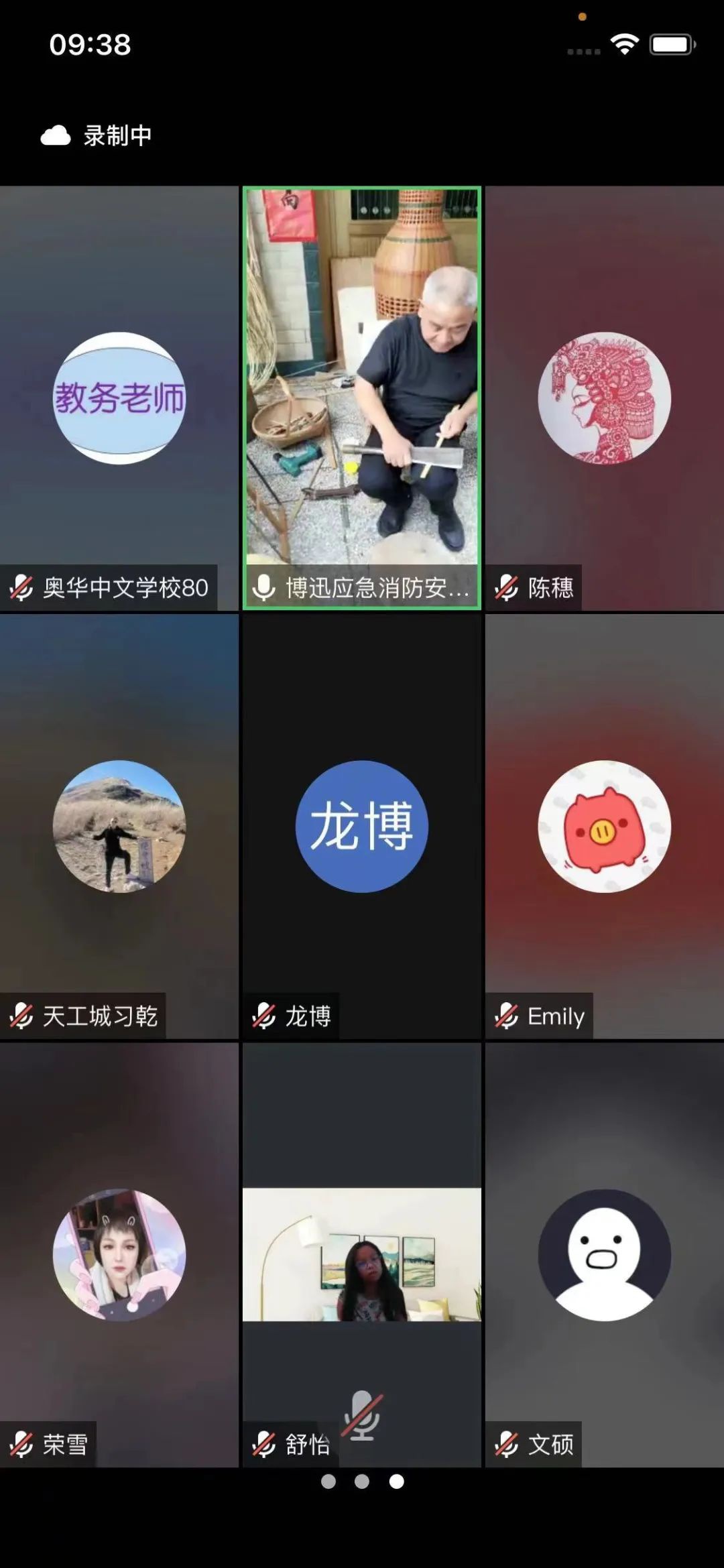Enlarge the 博迅应急消防安 video tile
The width and height of the screenshot is (724, 1568).
coord(362,398)
